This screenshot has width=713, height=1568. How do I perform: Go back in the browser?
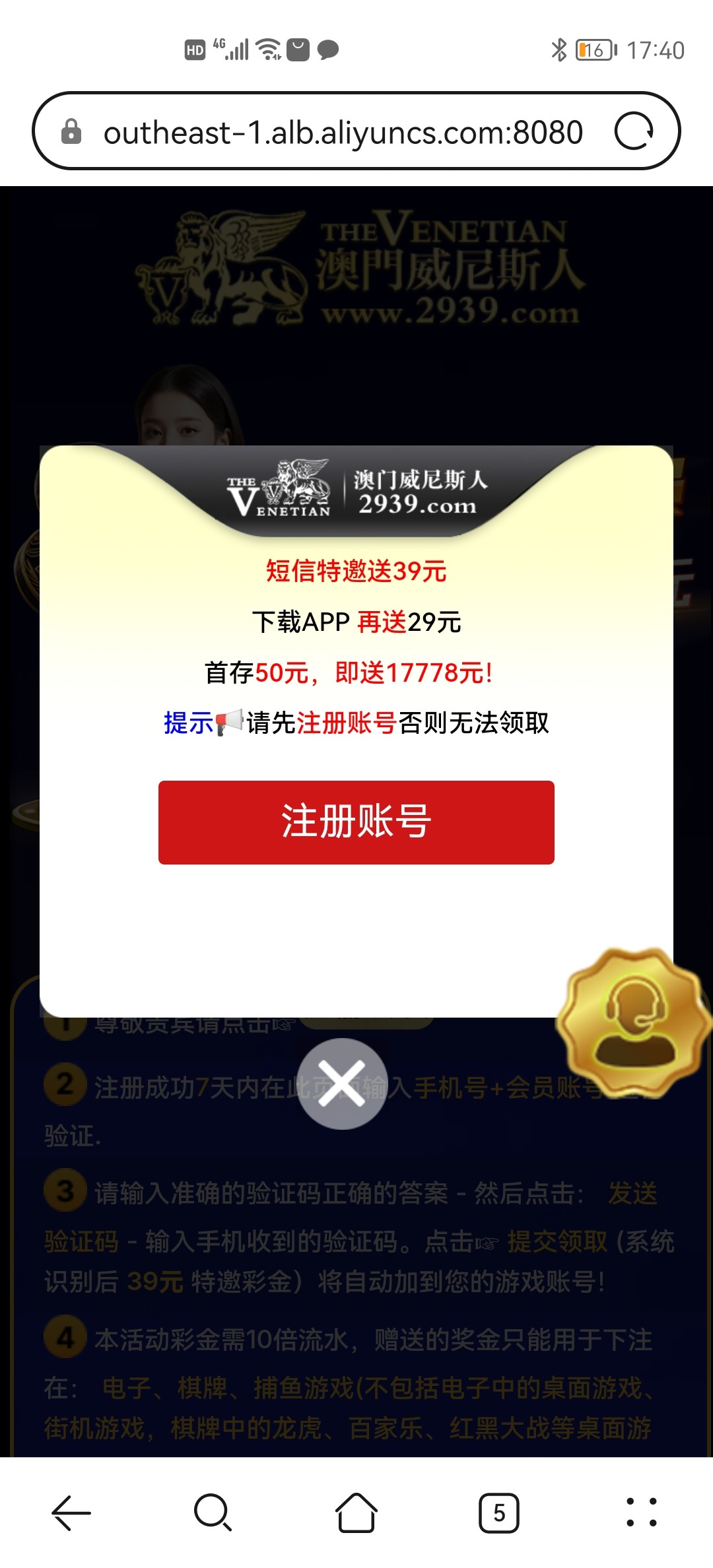pyautogui.click(x=71, y=1512)
